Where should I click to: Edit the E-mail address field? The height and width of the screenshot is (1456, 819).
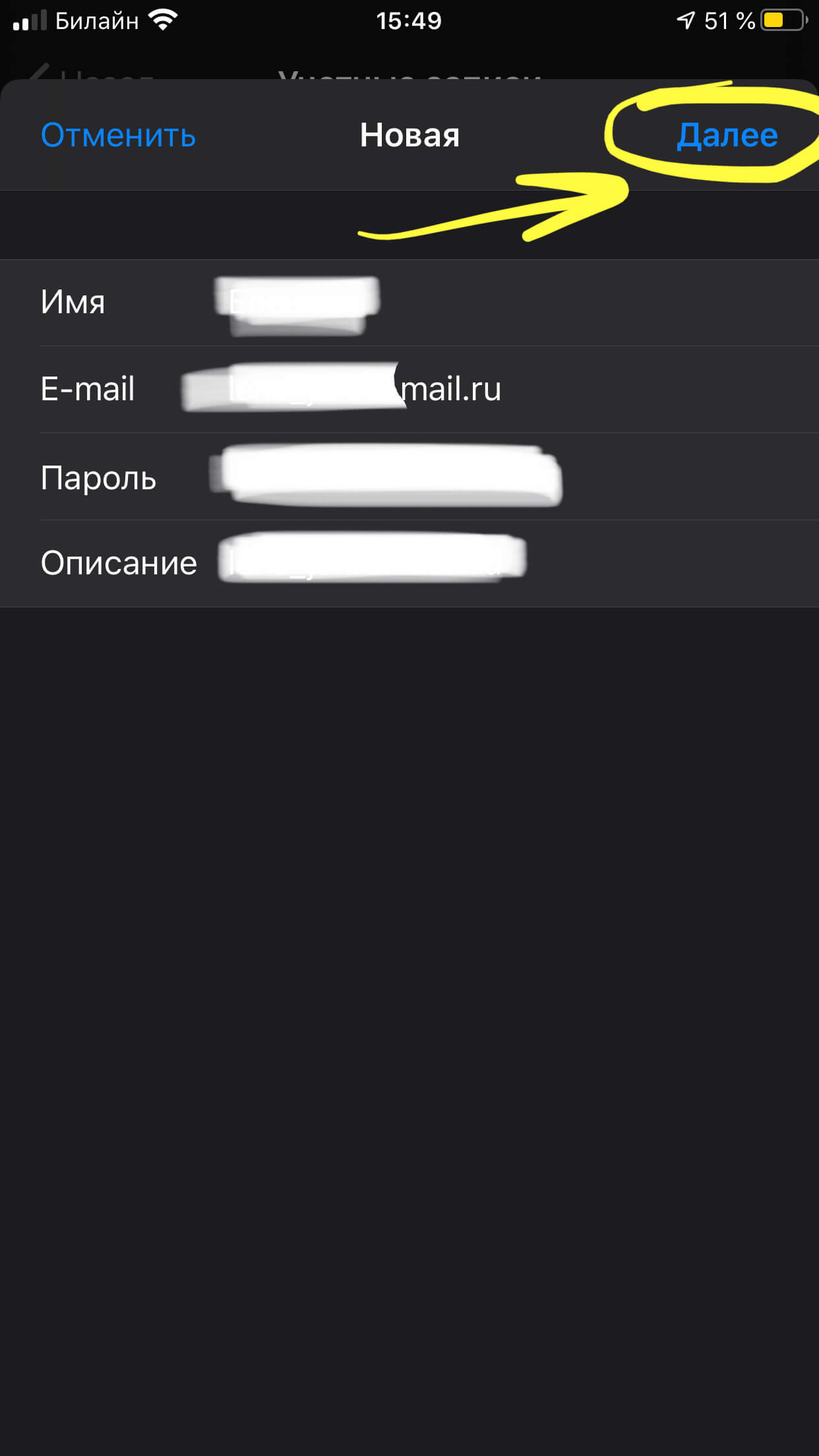[x=409, y=389]
